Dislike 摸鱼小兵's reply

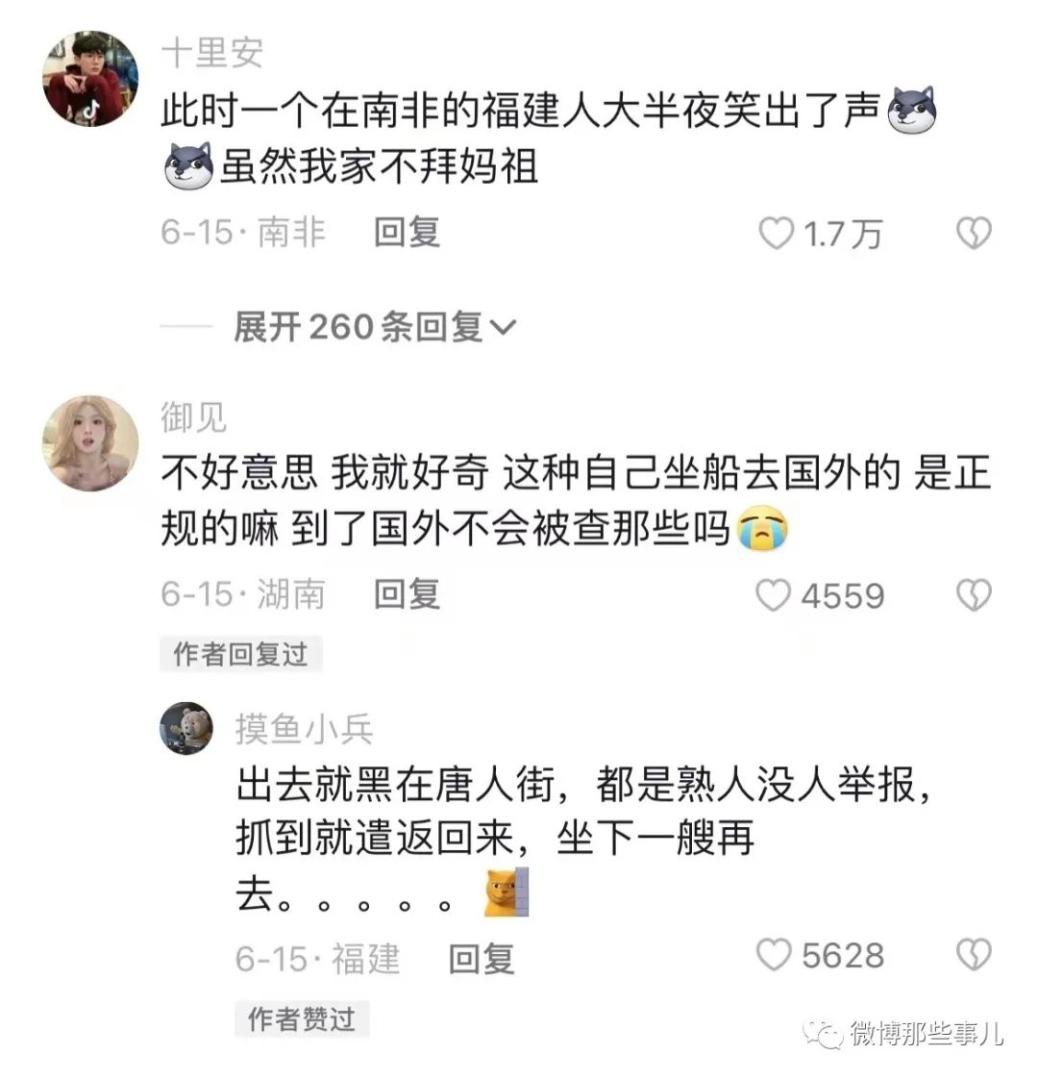tap(973, 956)
